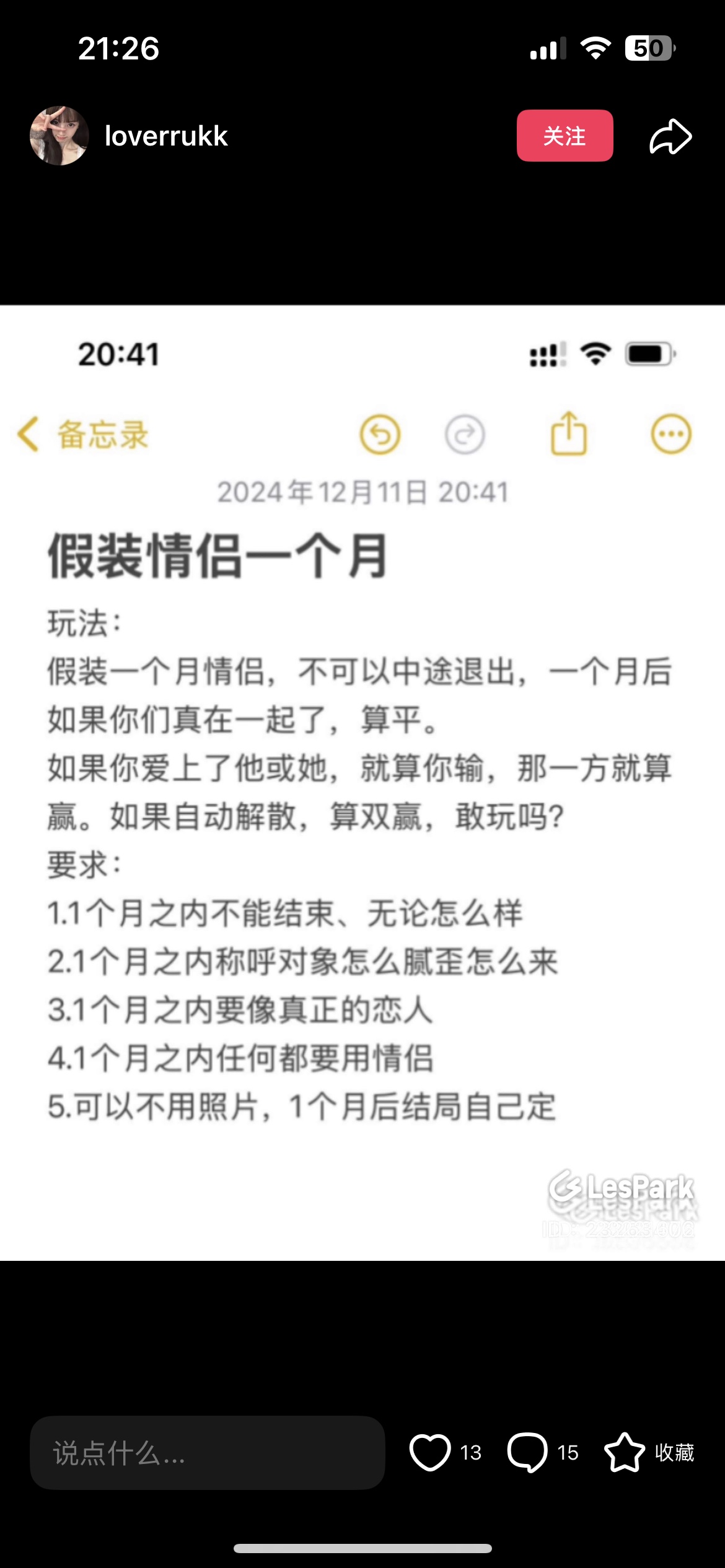Image resolution: width=725 pixels, height=1568 pixels.
Task: Open the posted notes screenshot image
Action: (362, 782)
